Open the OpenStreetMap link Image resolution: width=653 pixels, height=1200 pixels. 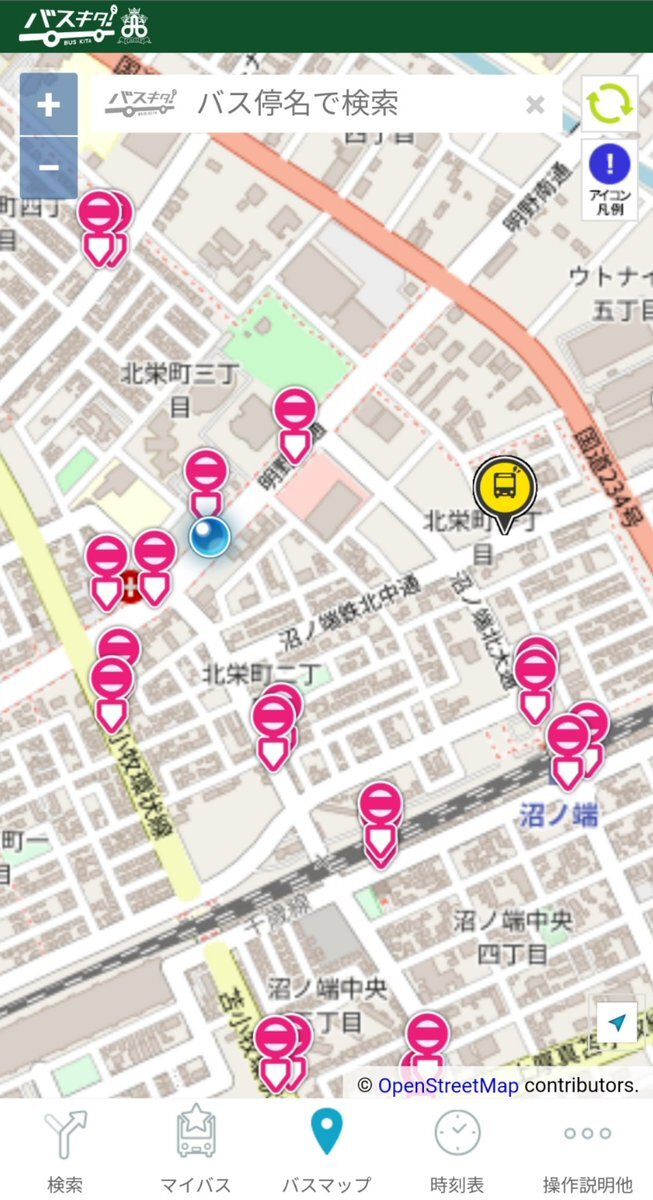click(x=448, y=1085)
